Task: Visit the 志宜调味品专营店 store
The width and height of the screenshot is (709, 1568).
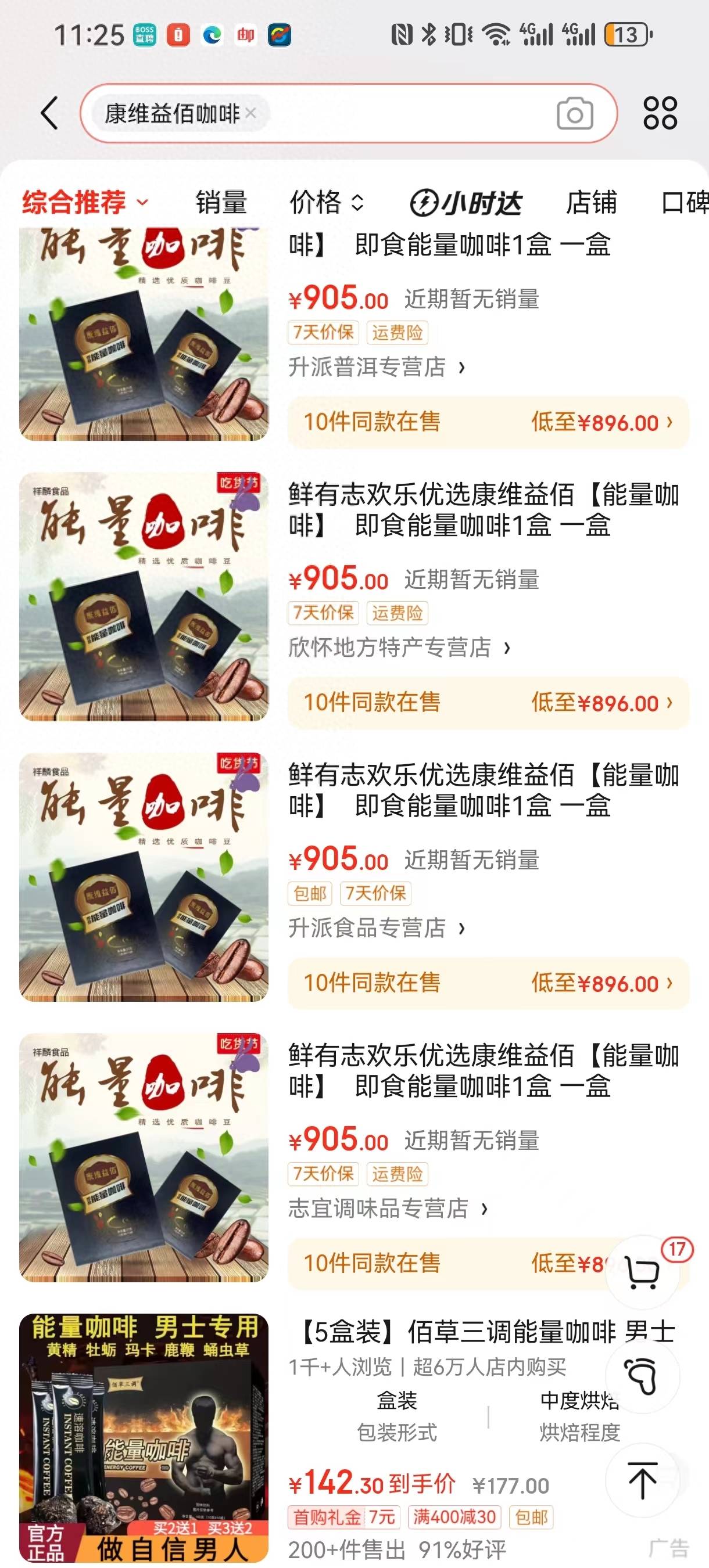Action: tap(388, 1209)
